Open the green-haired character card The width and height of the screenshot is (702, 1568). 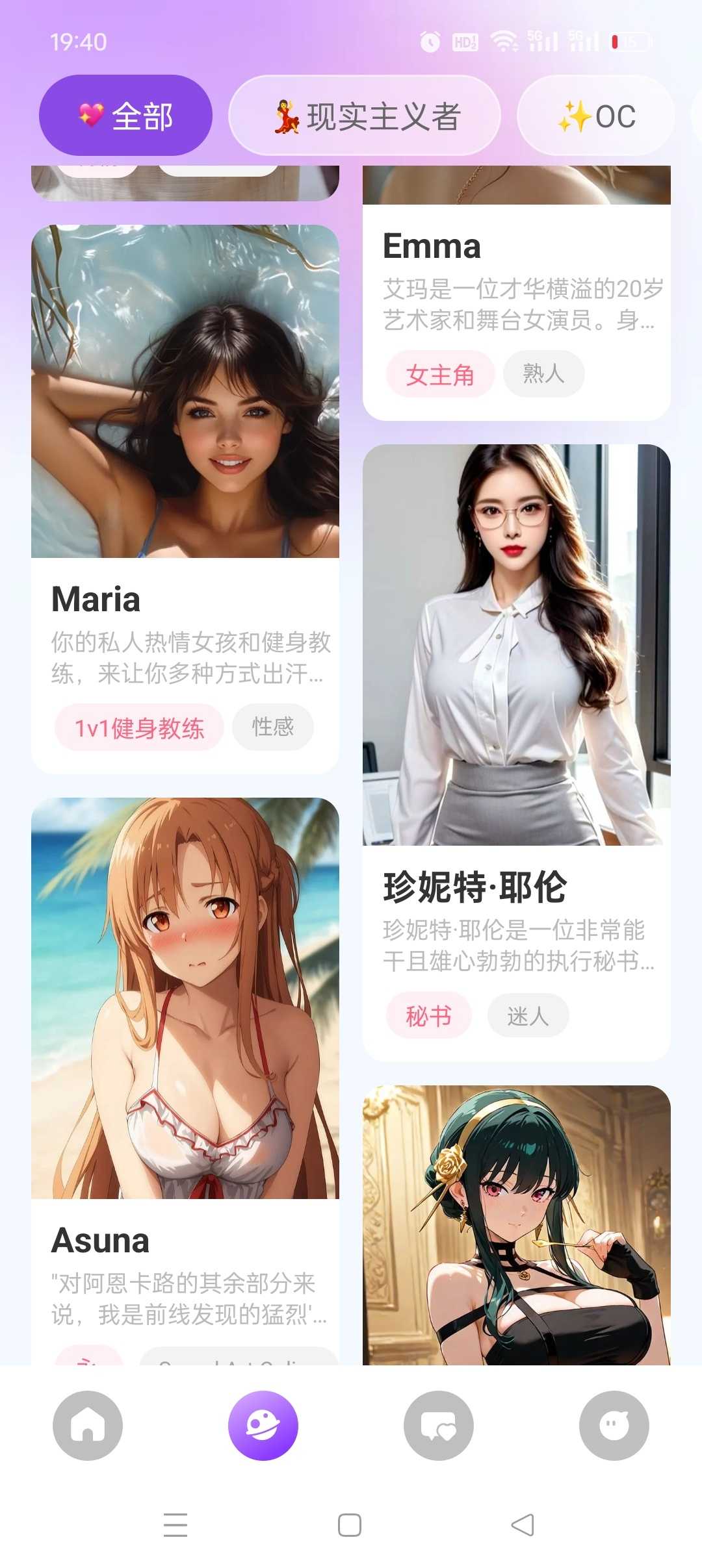coord(516,1224)
